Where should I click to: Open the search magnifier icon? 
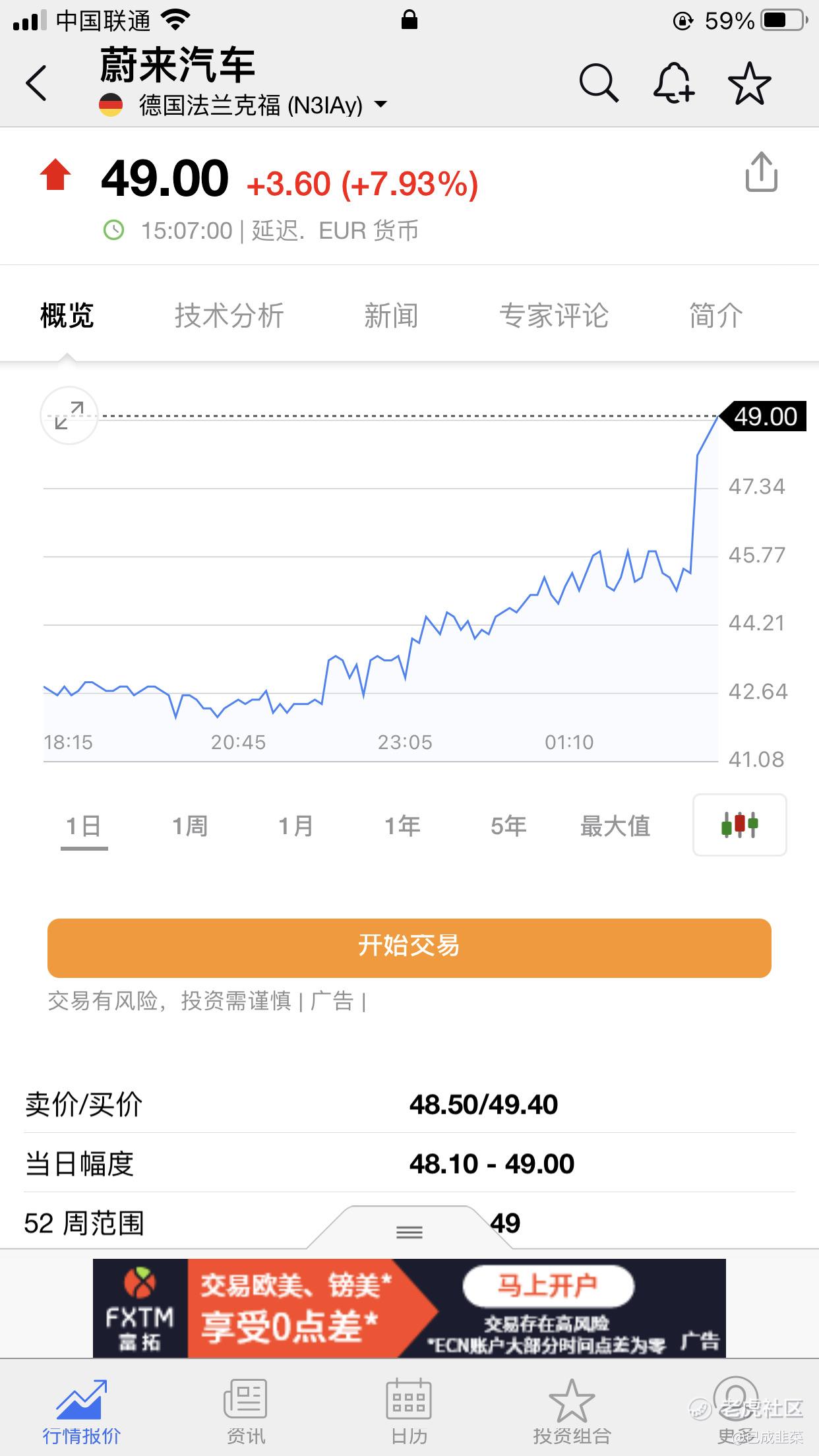(x=599, y=83)
